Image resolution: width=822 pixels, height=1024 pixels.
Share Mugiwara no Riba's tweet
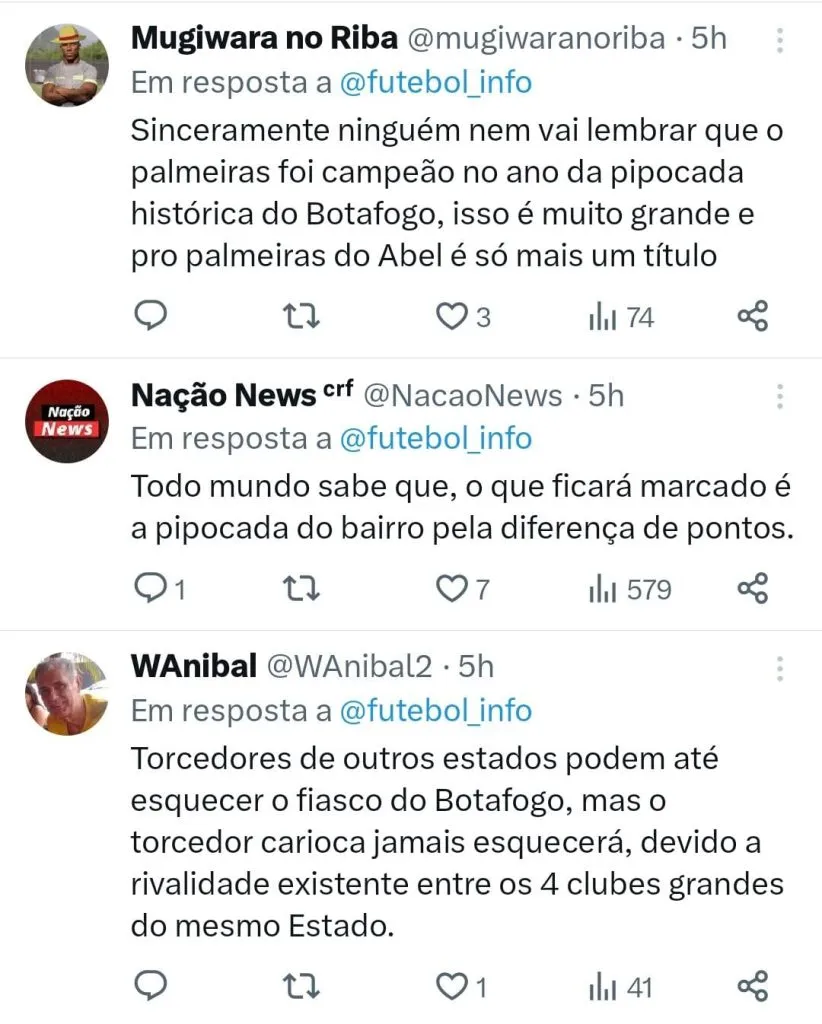tap(753, 317)
